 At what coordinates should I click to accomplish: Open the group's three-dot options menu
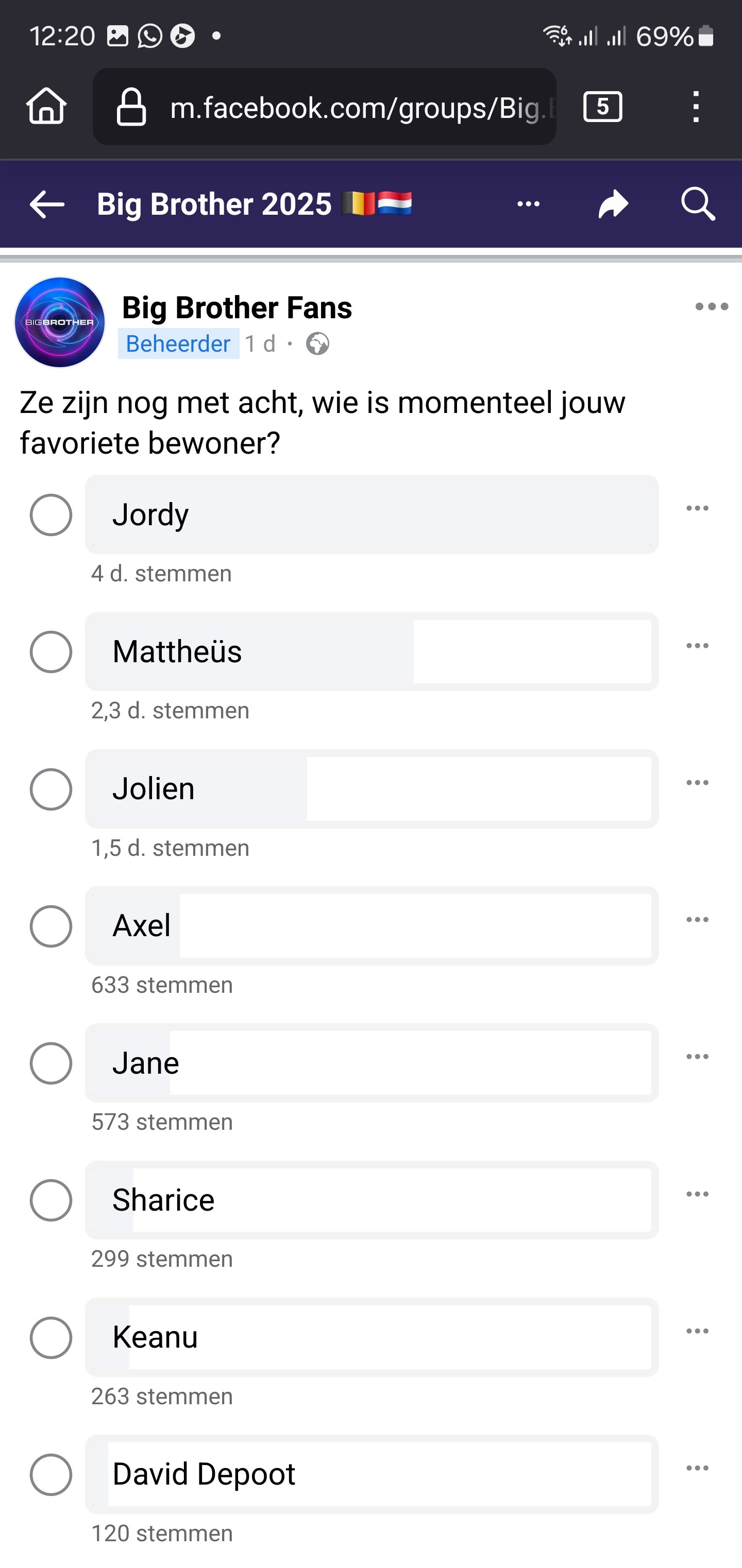tap(528, 204)
